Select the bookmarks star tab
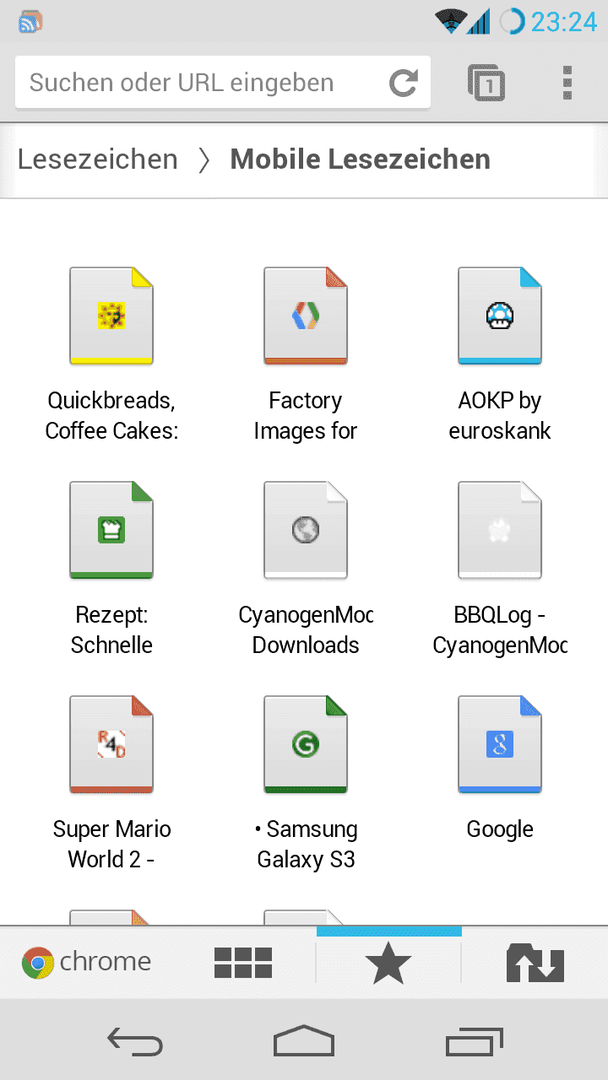This screenshot has height=1080, width=608. coord(388,963)
